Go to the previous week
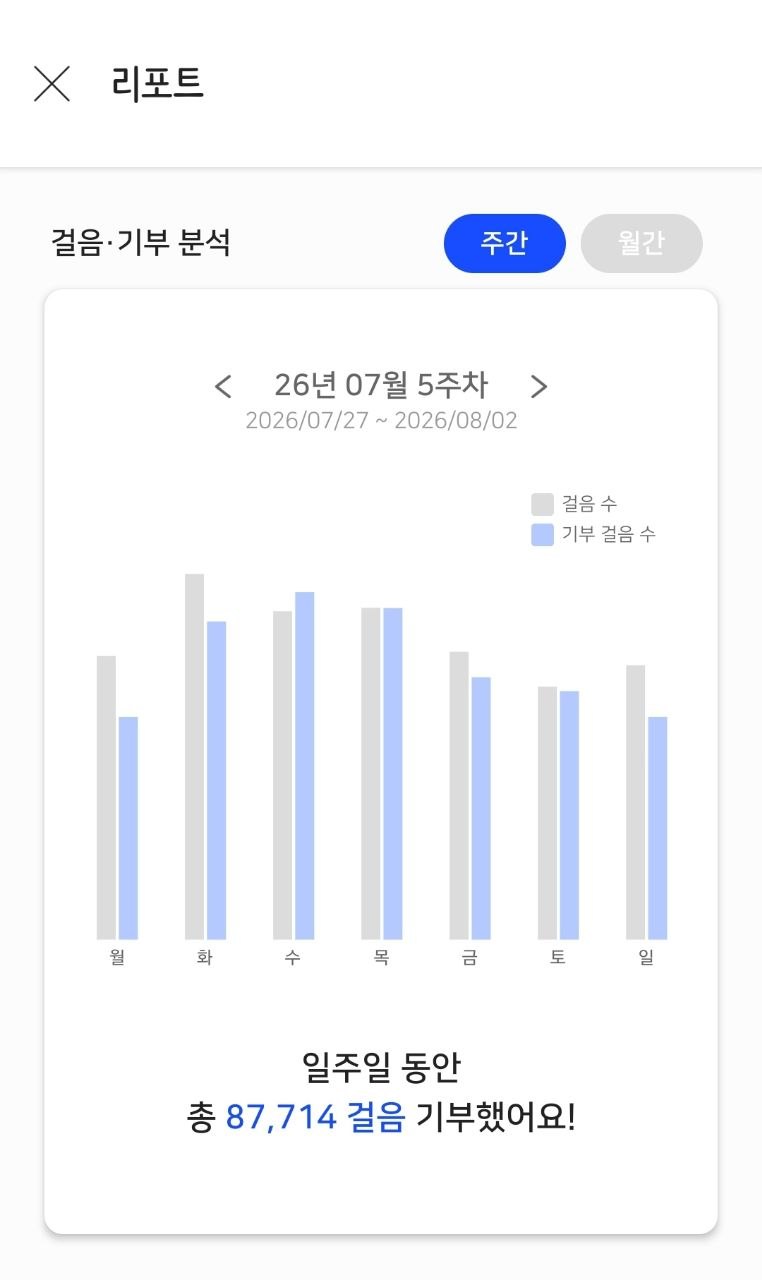The width and height of the screenshot is (762, 1280). pyautogui.click(x=224, y=386)
